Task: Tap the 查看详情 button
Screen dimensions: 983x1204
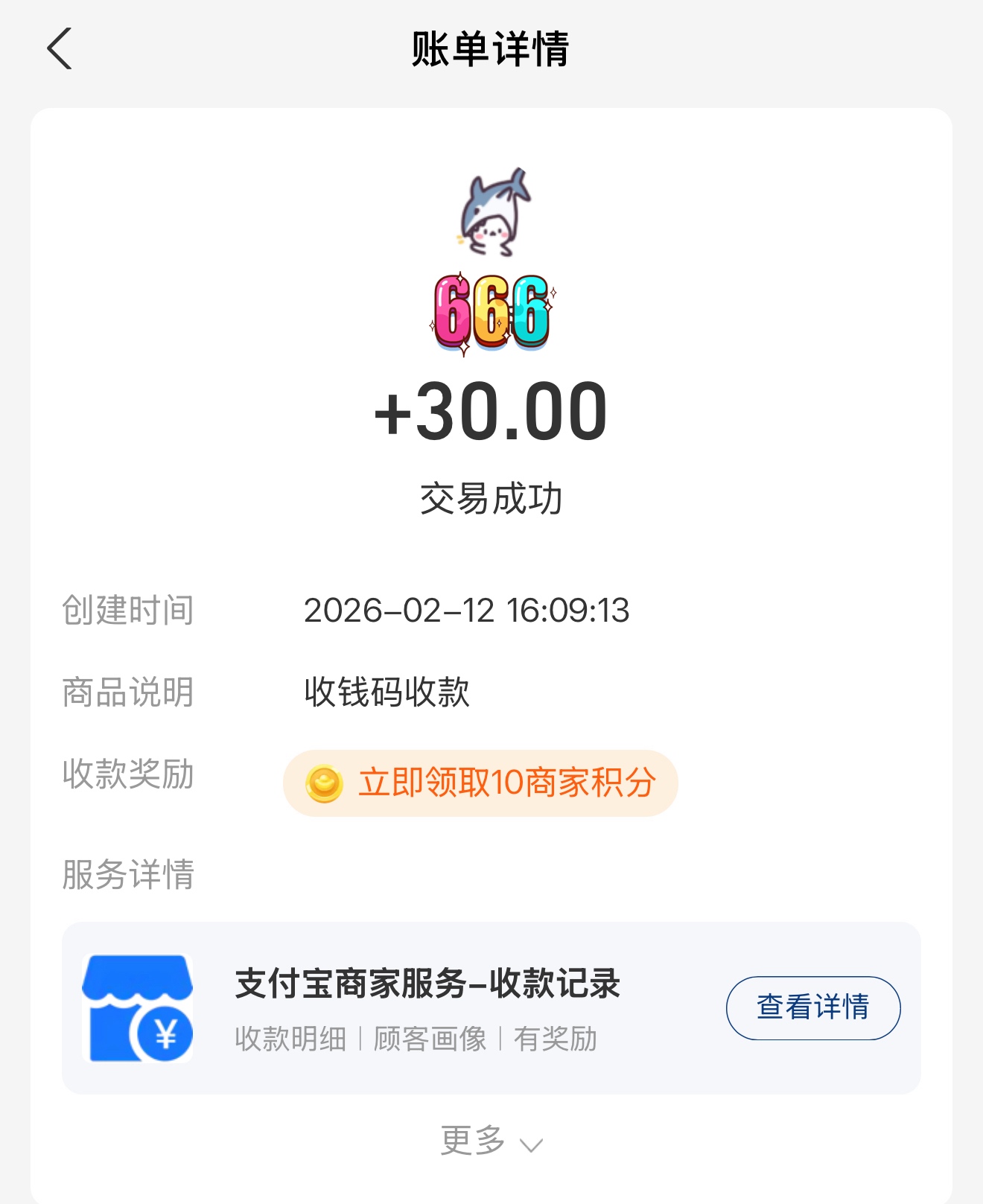Action: (x=812, y=1007)
